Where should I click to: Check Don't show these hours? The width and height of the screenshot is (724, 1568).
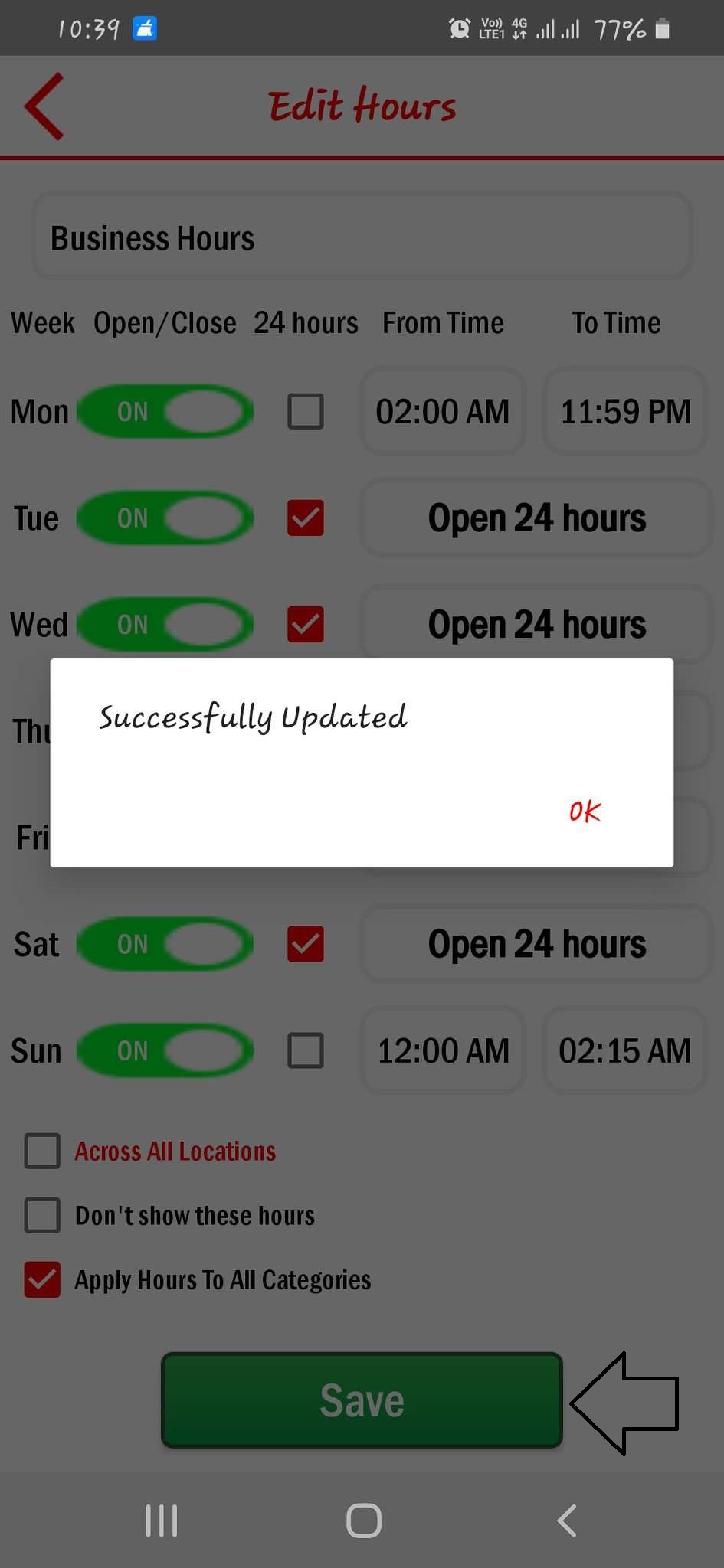[42, 1216]
